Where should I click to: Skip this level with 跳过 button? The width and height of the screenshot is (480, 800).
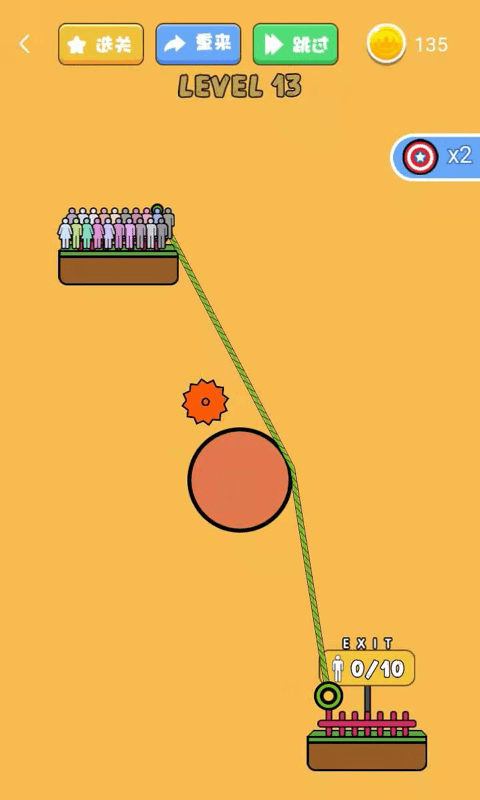295,44
